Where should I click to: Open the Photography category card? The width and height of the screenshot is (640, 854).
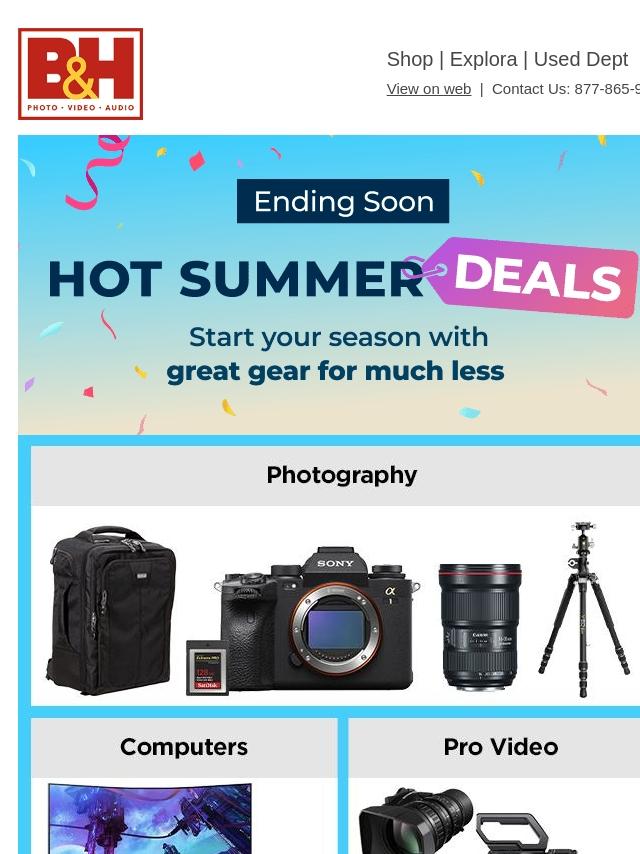coord(340,576)
